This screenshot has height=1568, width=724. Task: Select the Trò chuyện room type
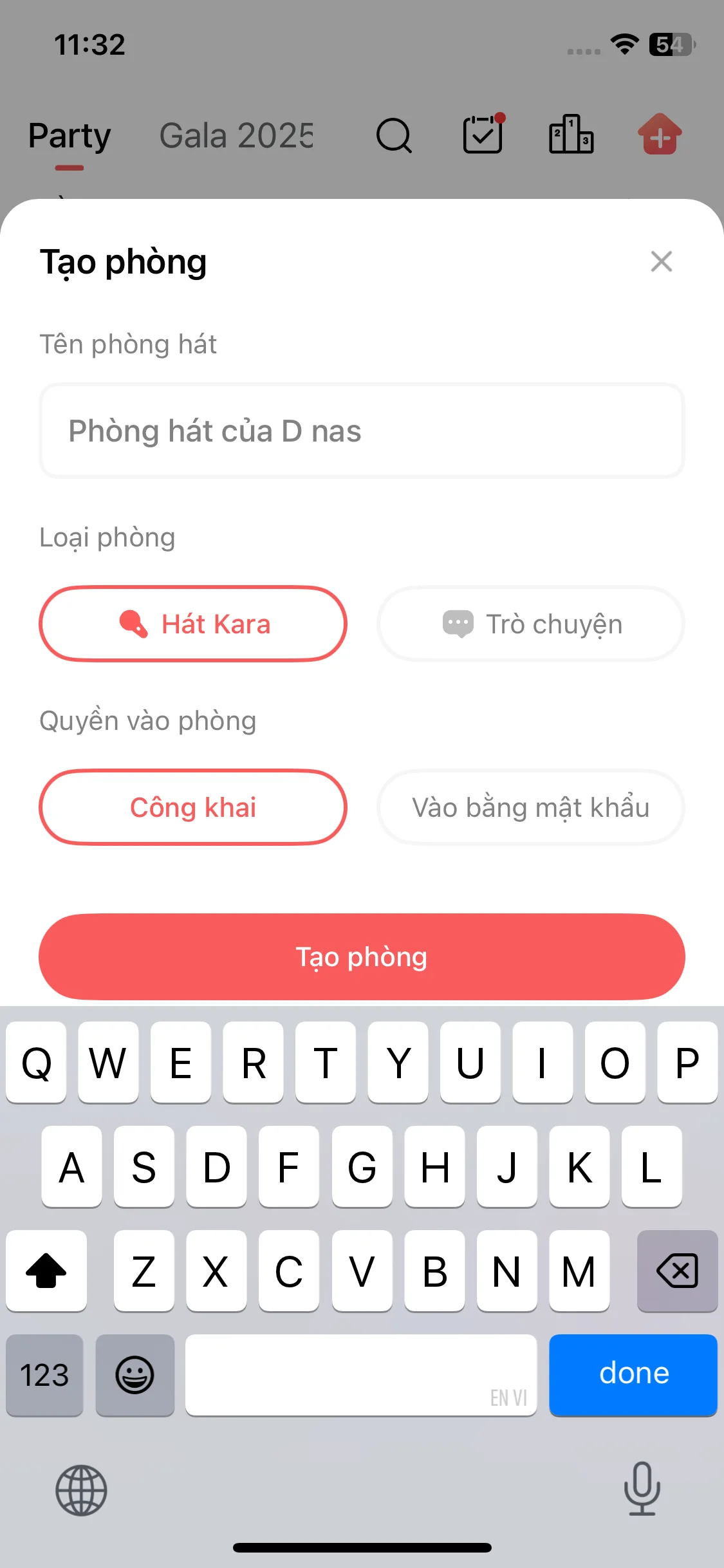(529, 624)
